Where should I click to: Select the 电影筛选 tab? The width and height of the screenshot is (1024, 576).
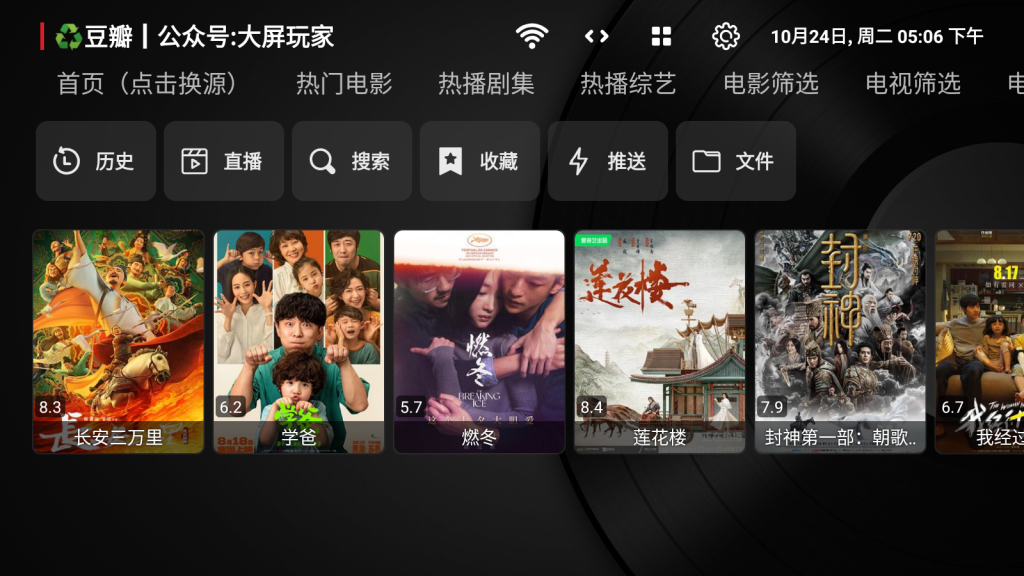pos(771,83)
